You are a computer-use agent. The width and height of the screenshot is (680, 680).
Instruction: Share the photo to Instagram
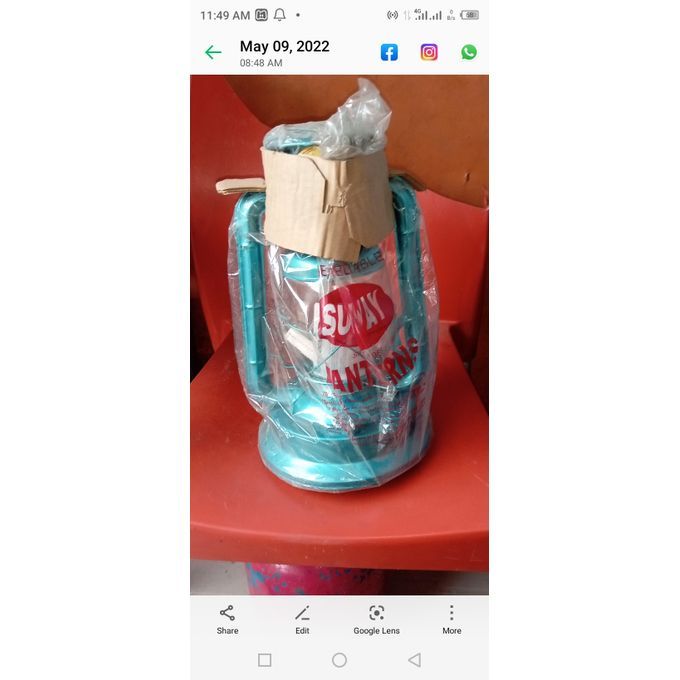[x=429, y=53]
